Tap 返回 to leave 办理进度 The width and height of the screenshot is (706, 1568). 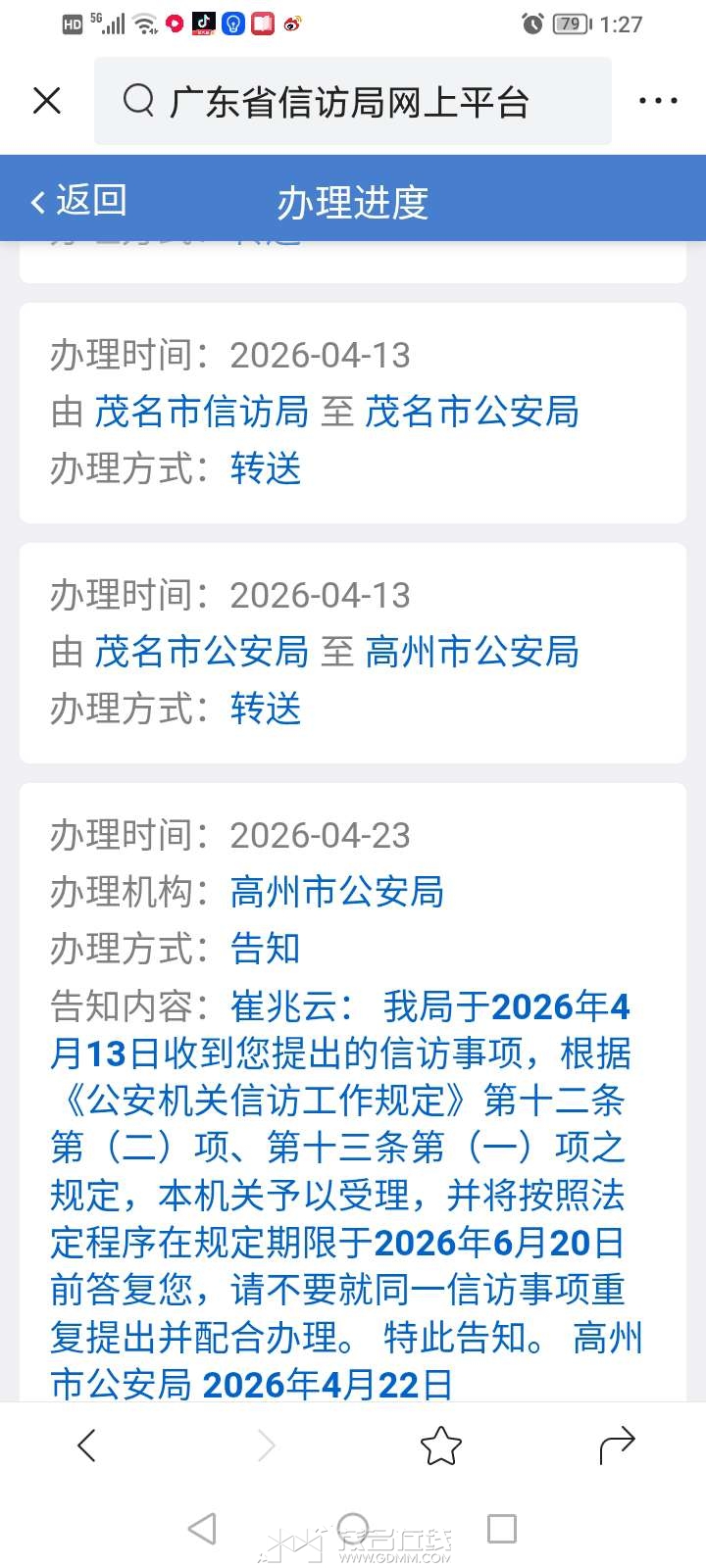[78, 201]
